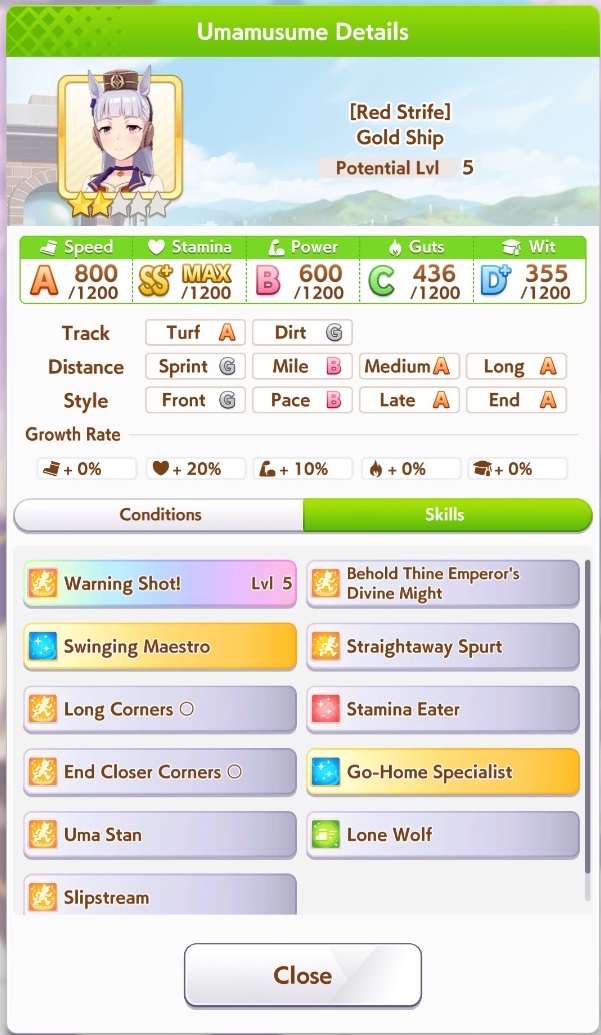The image size is (601, 1035).
Task: View Behold Thine Emperor's Divine Might skill
Action: (442, 583)
